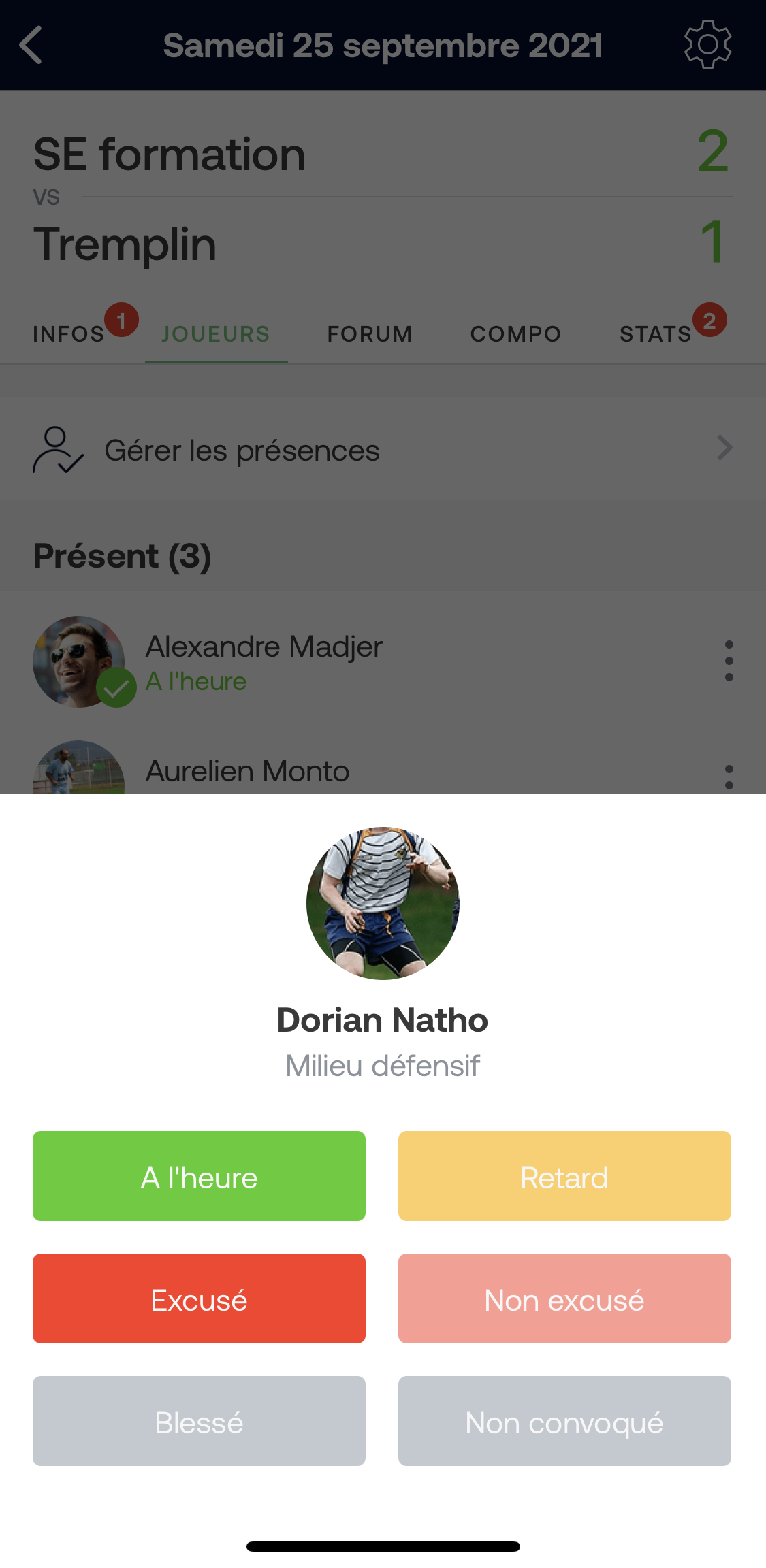Go back with the top-left arrow
The width and height of the screenshot is (766, 1568).
pyautogui.click(x=31, y=45)
